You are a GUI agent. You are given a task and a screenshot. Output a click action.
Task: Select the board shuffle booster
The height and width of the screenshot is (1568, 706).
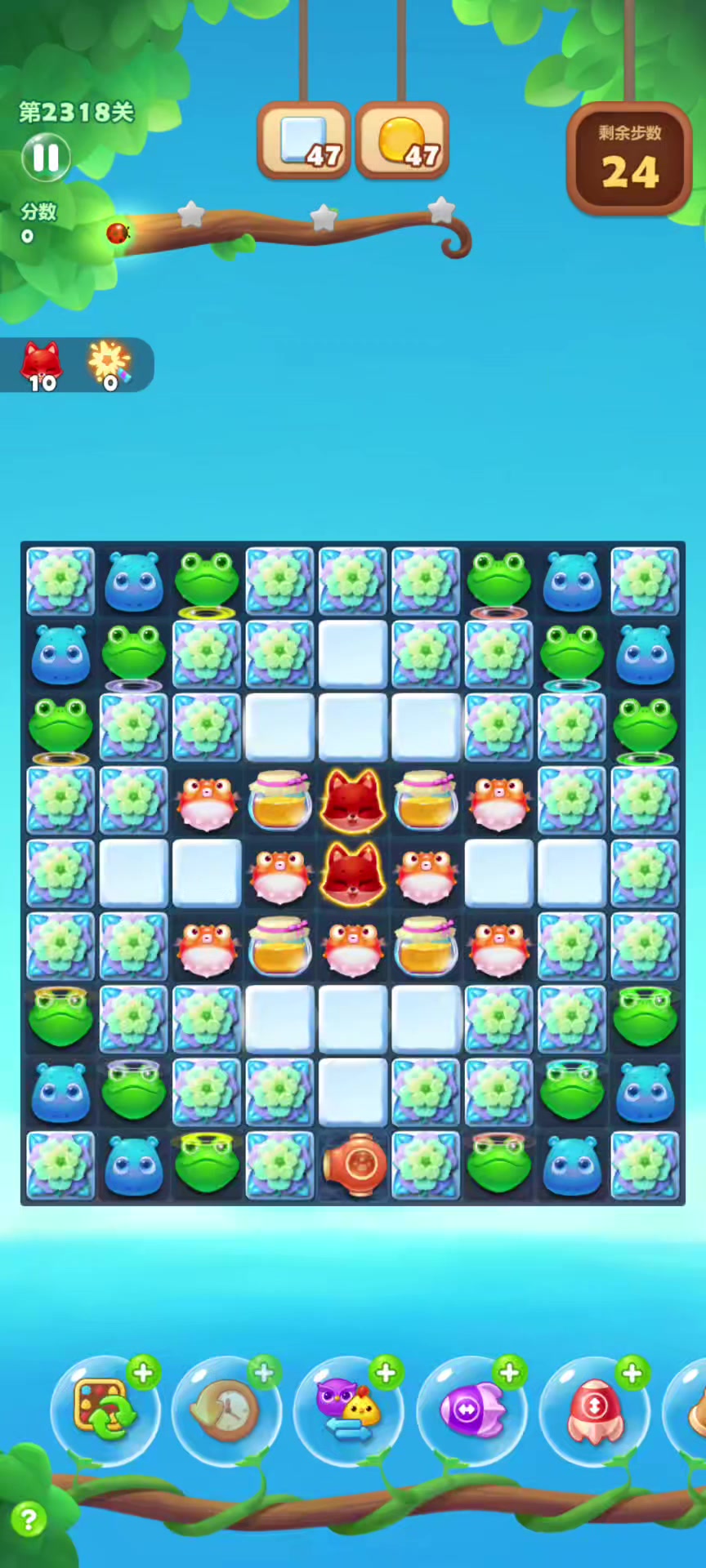105,1410
